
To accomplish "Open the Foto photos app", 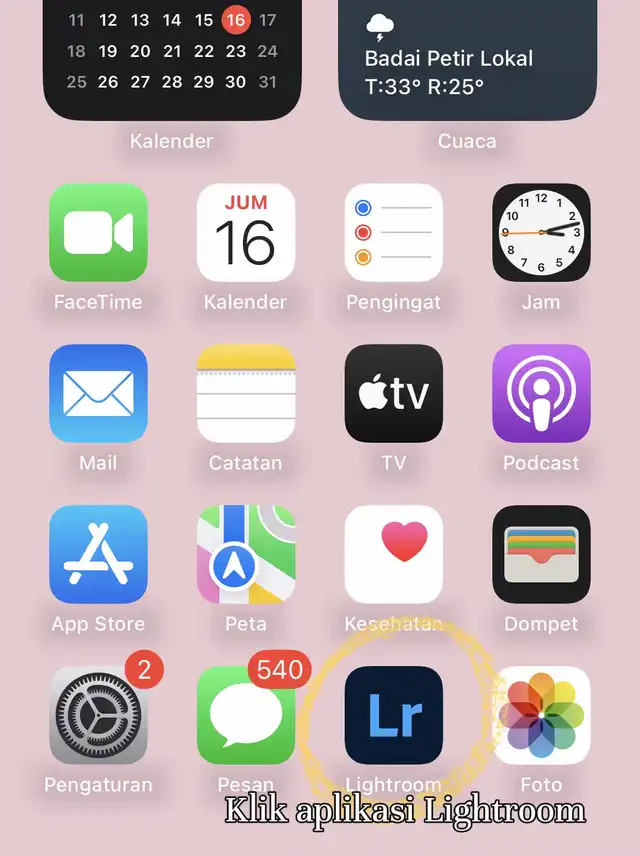I will (541, 716).
